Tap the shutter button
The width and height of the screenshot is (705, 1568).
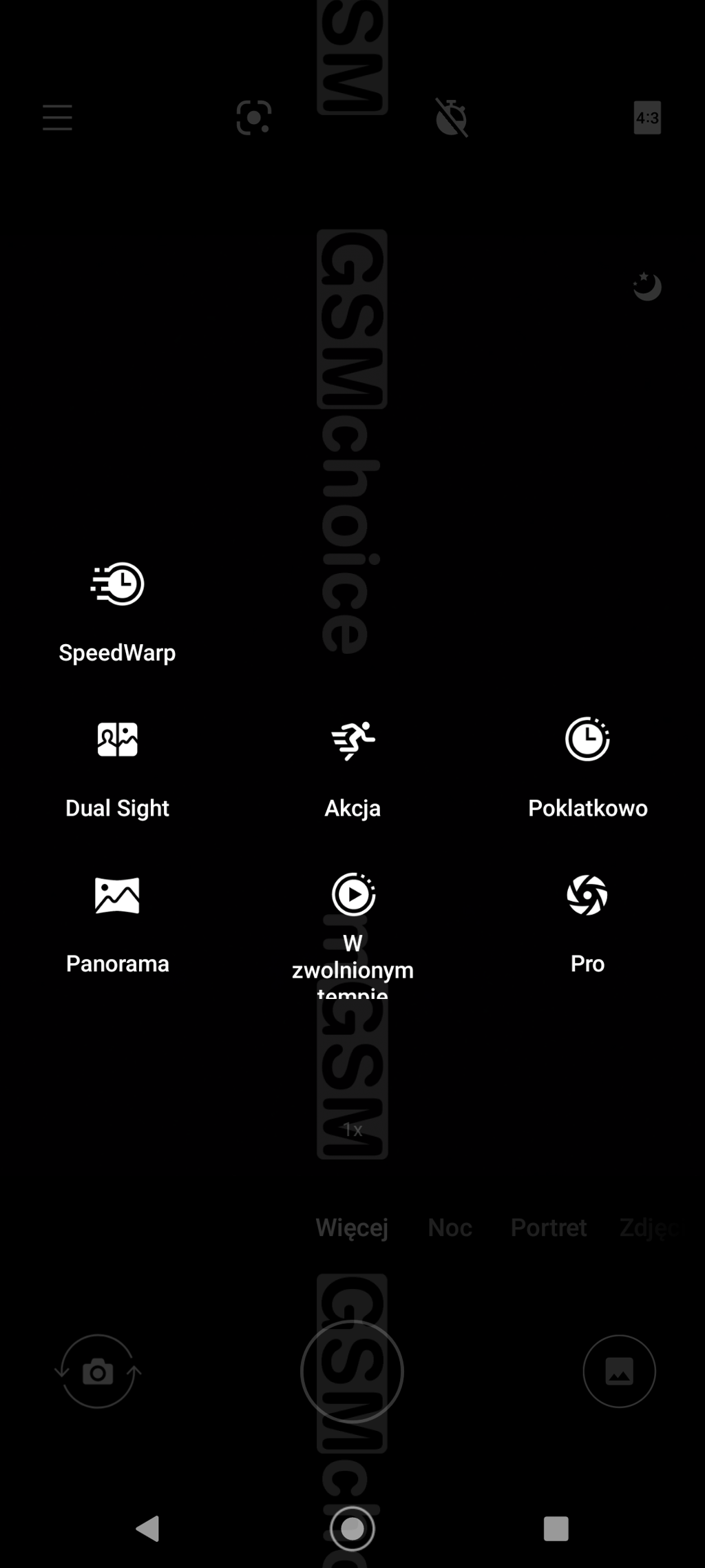point(352,1372)
